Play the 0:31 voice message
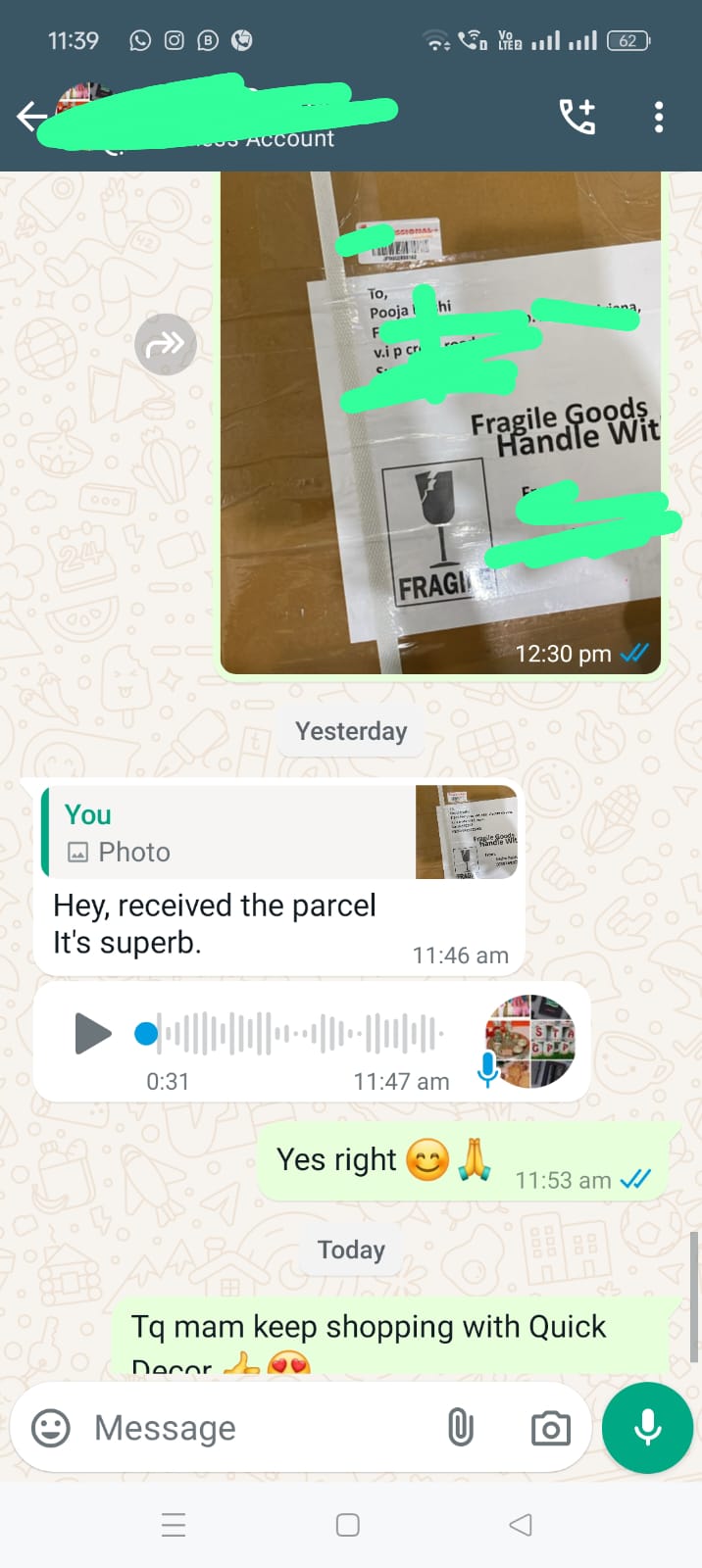702x1568 pixels. pyautogui.click(x=93, y=1033)
